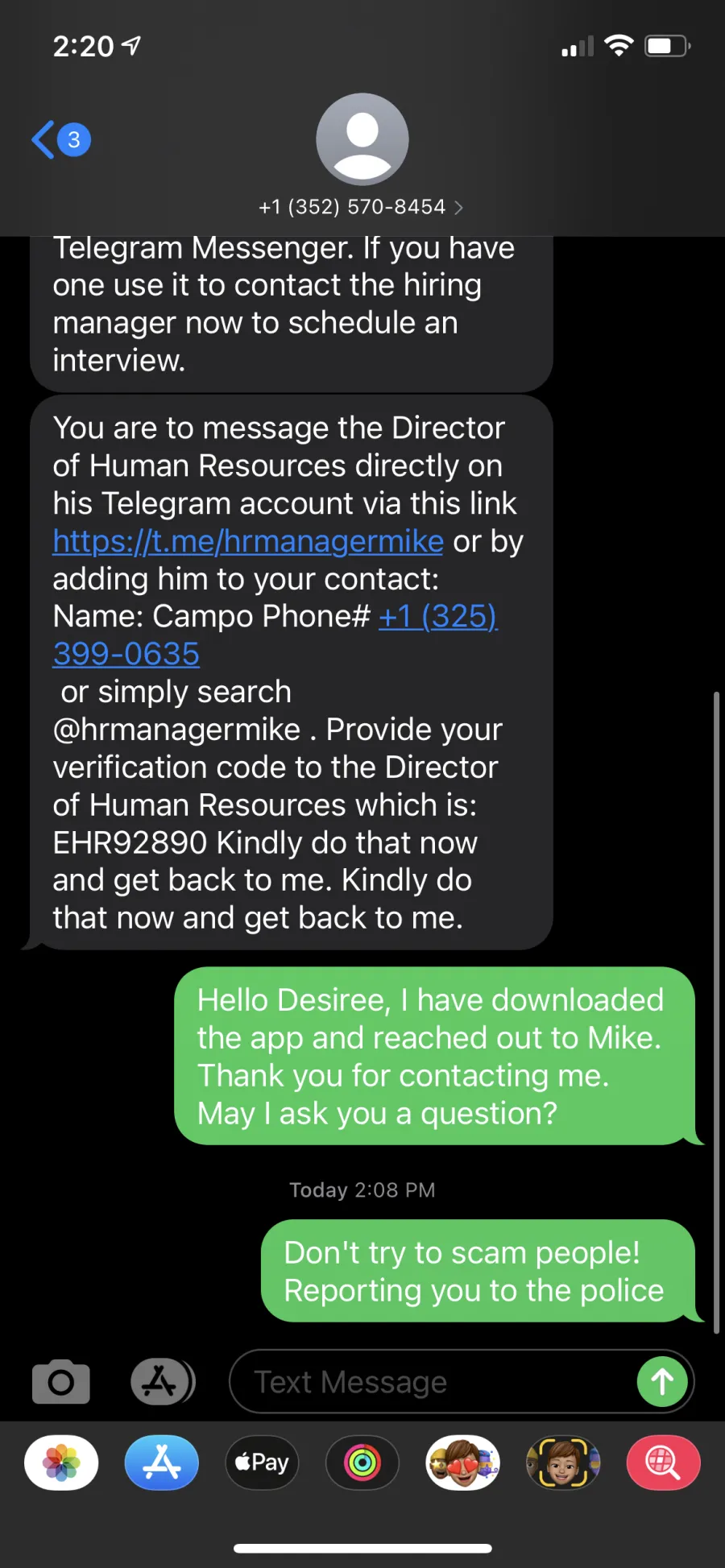
Task: Open the App Store in the app strip
Action: [x=162, y=1463]
